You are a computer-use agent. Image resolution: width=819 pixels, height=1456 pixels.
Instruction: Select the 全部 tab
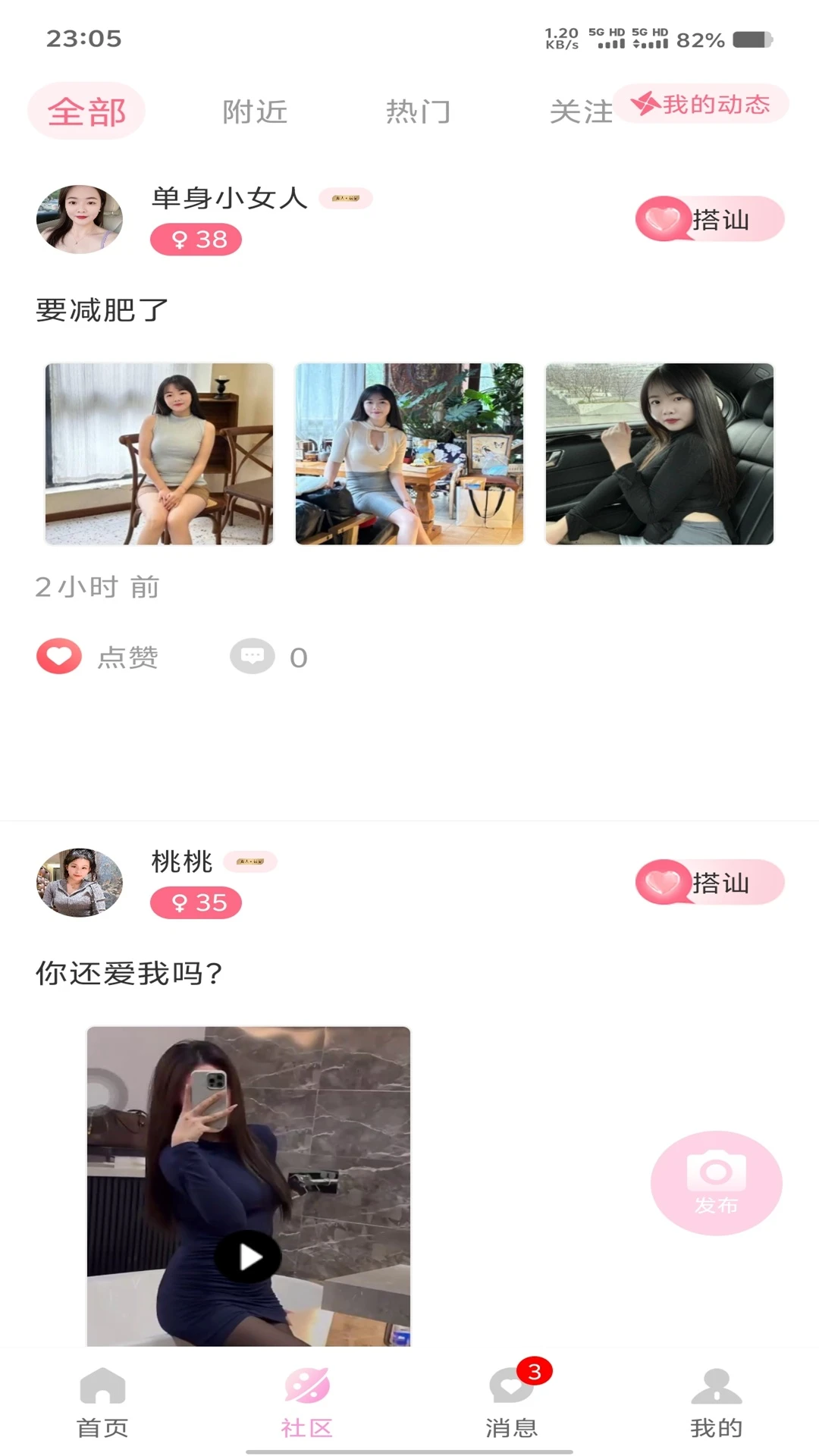[x=86, y=112]
